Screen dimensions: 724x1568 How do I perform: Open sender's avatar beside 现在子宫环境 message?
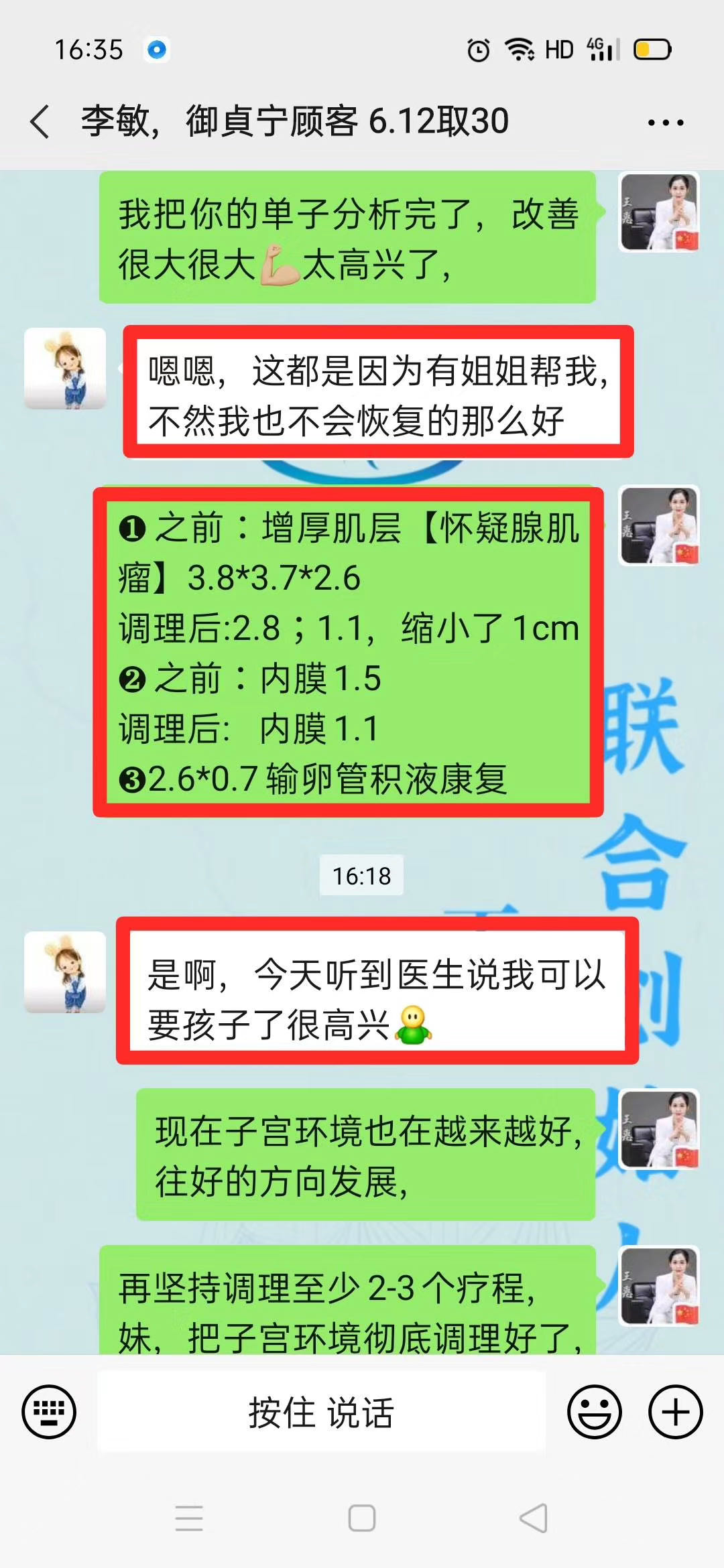[659, 1129]
